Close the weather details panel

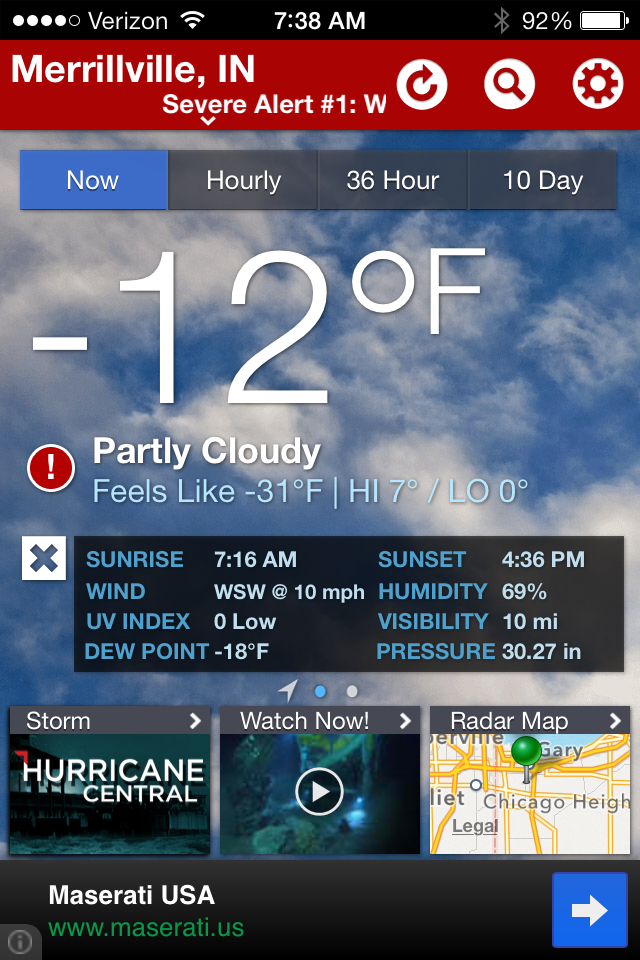pos(44,558)
